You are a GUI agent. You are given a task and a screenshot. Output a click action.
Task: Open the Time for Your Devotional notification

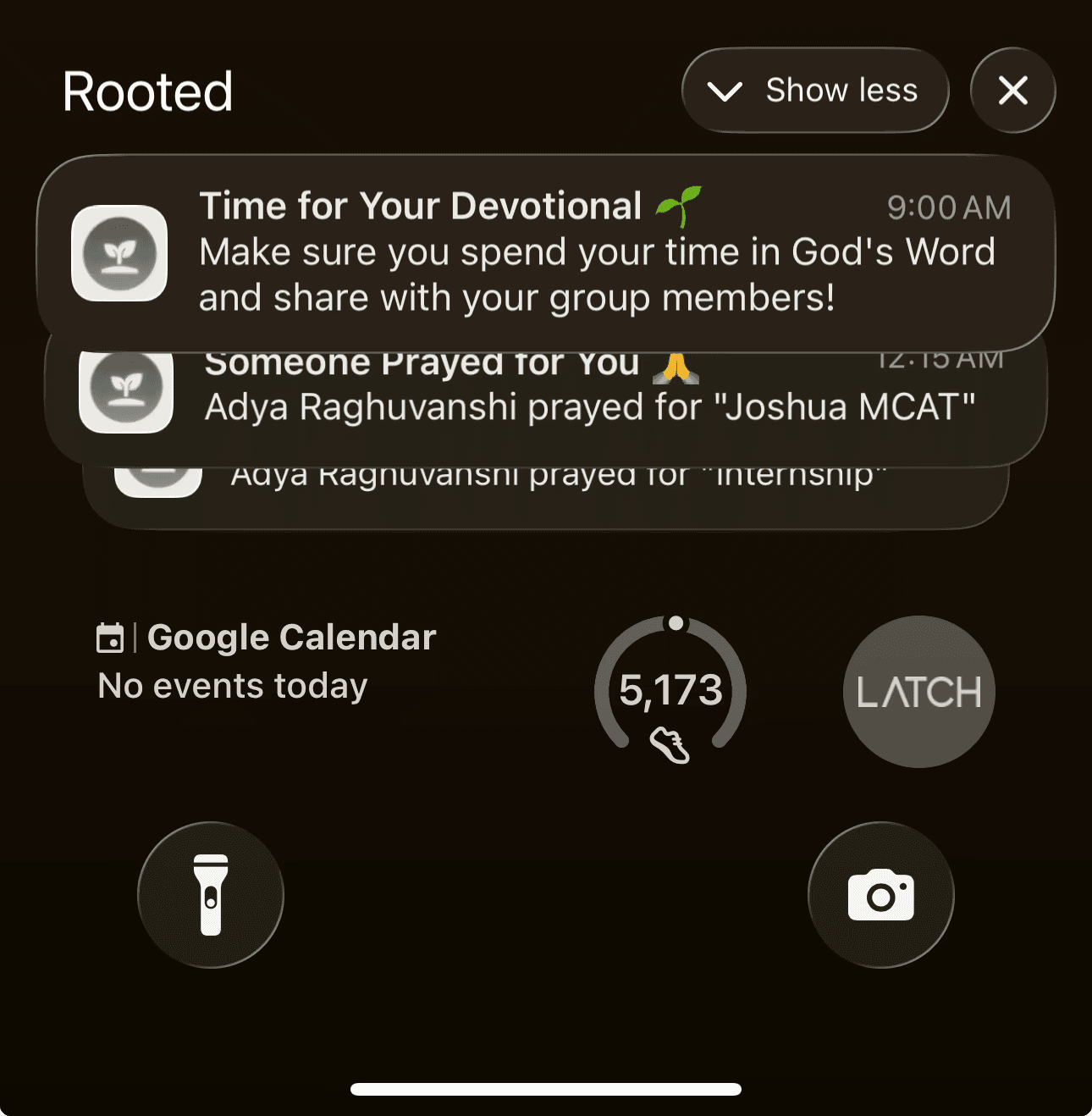click(x=546, y=252)
